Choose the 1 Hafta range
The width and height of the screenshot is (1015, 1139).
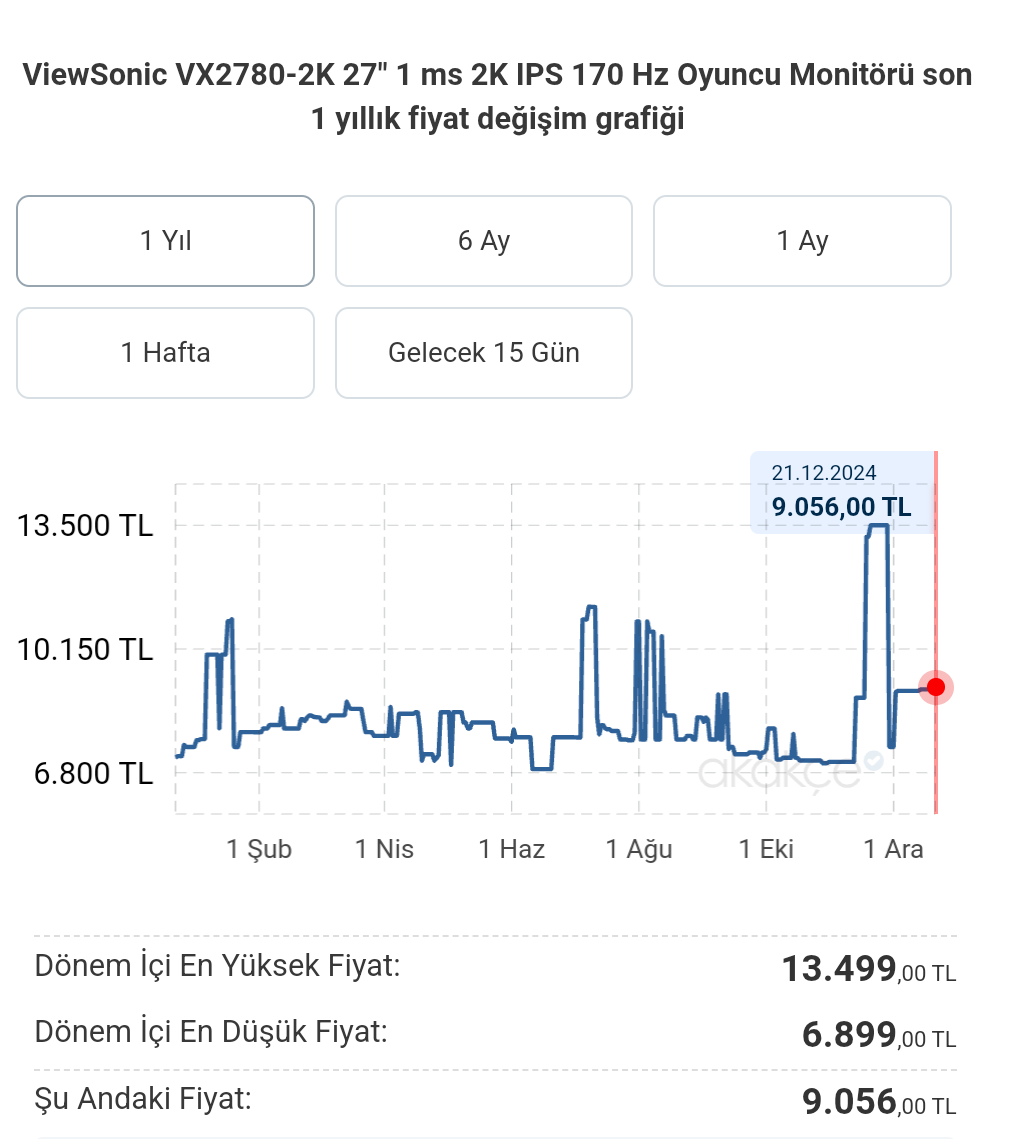(x=166, y=353)
